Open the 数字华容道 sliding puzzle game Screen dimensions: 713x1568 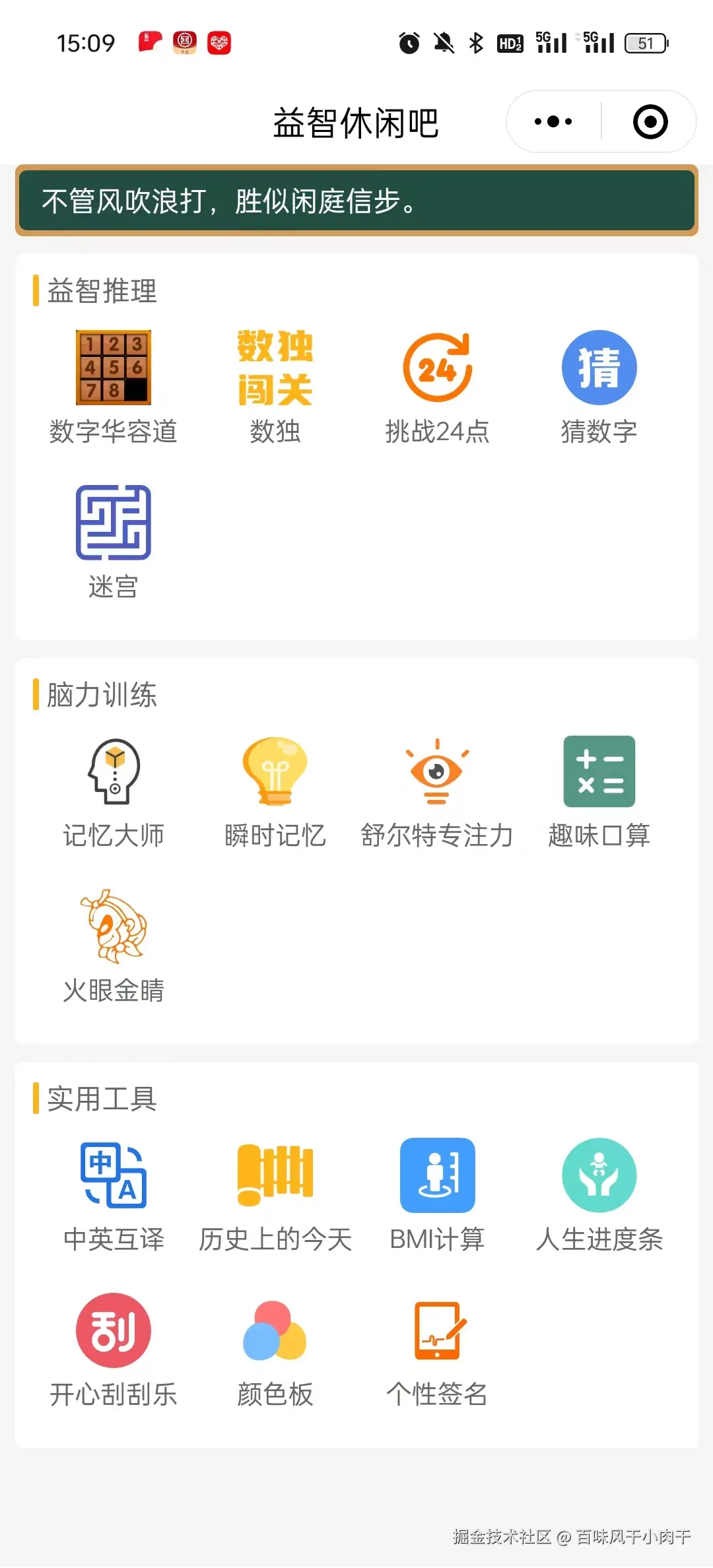tap(112, 368)
